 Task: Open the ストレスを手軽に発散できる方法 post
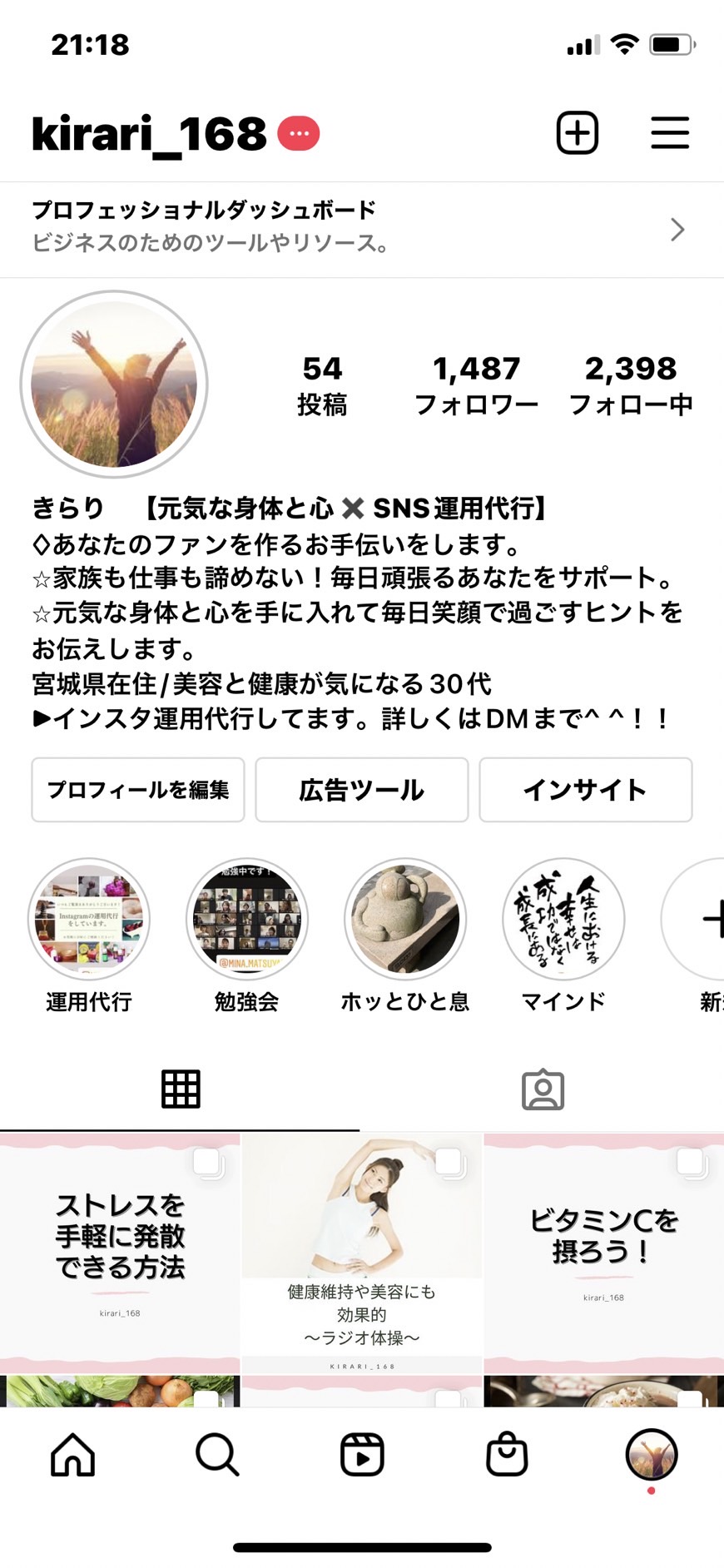120,1253
